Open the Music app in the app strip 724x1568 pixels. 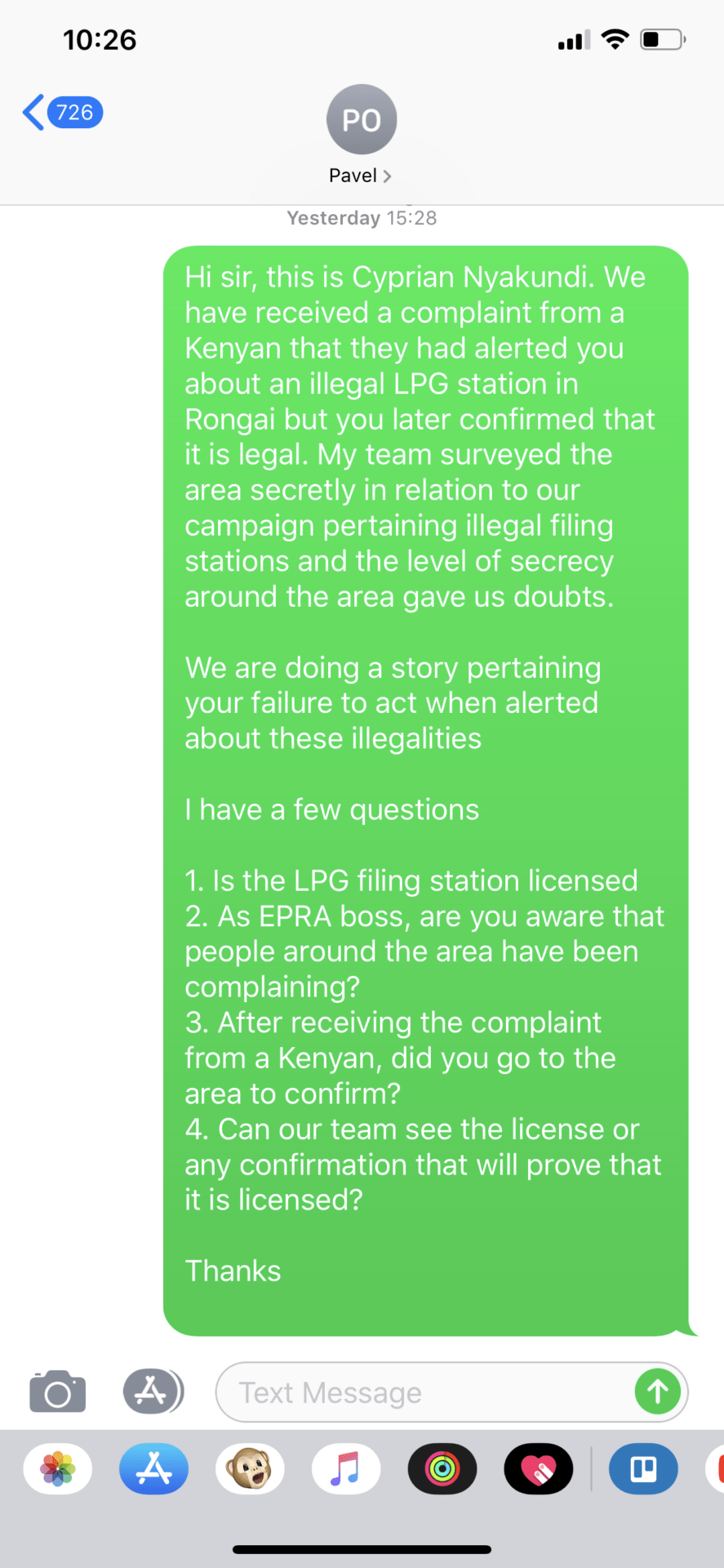346,1469
